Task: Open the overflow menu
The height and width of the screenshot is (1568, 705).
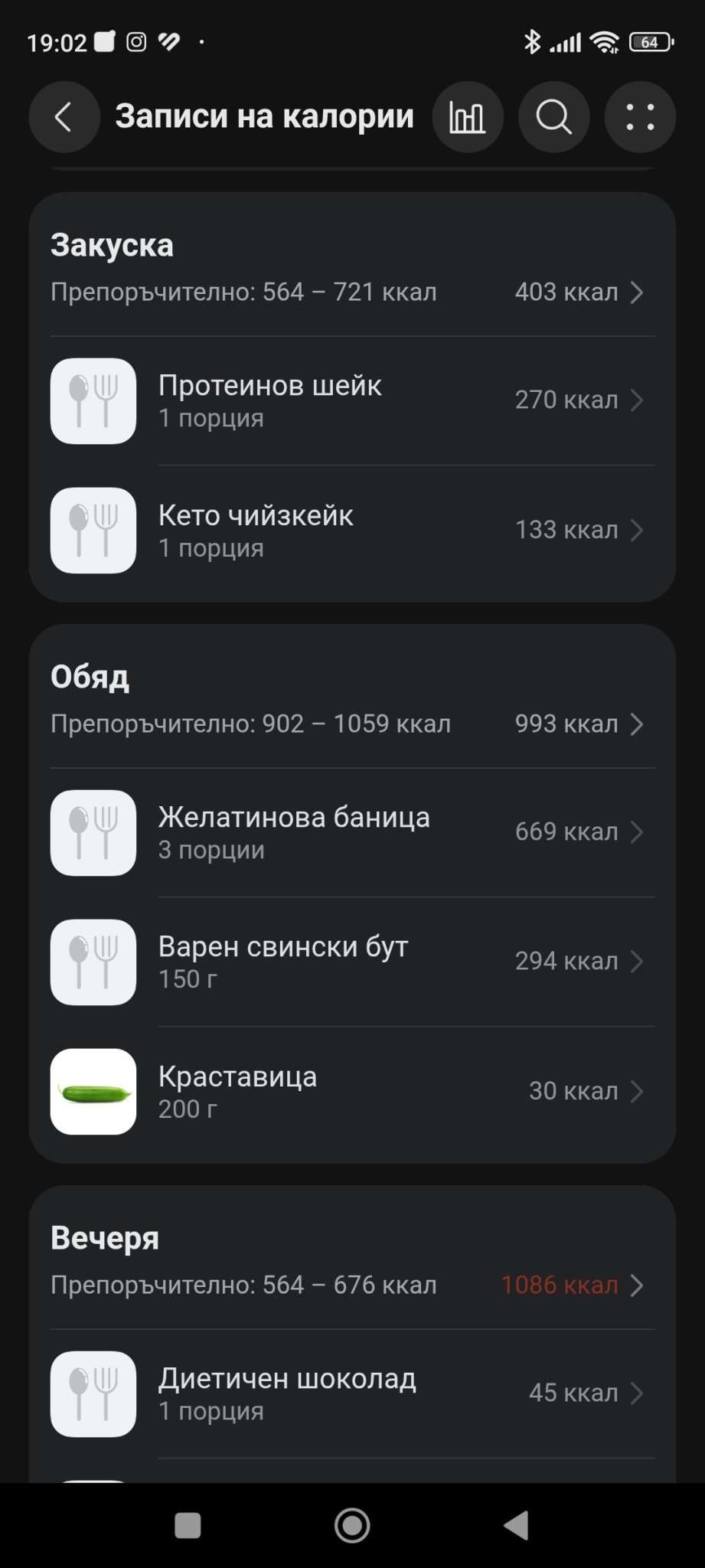Action: [x=640, y=117]
